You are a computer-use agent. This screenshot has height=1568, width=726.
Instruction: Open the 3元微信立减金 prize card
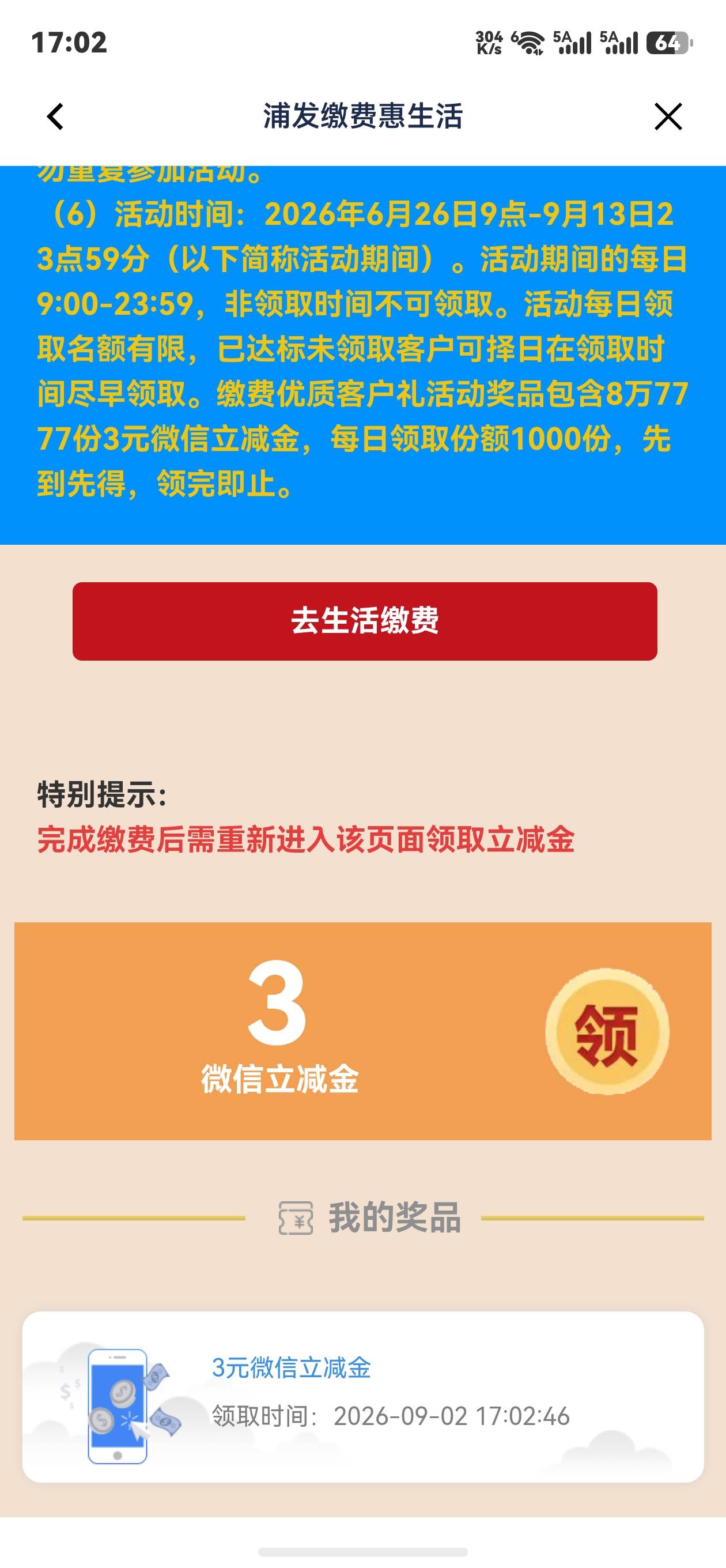coord(364,1396)
